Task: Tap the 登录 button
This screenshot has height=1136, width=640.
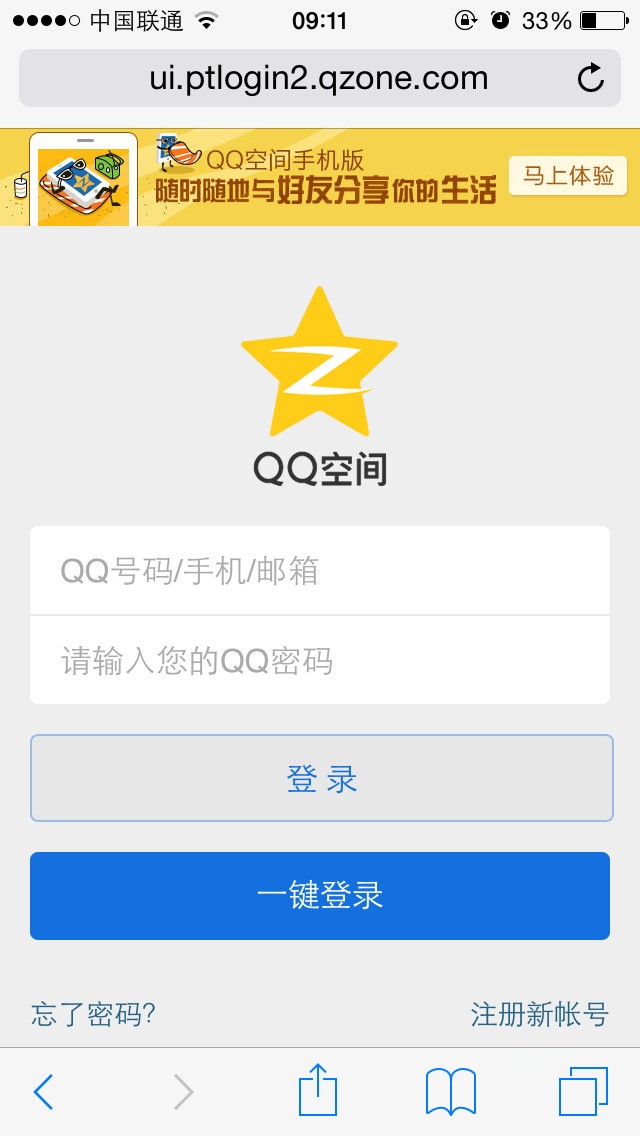Action: pyautogui.click(x=320, y=779)
